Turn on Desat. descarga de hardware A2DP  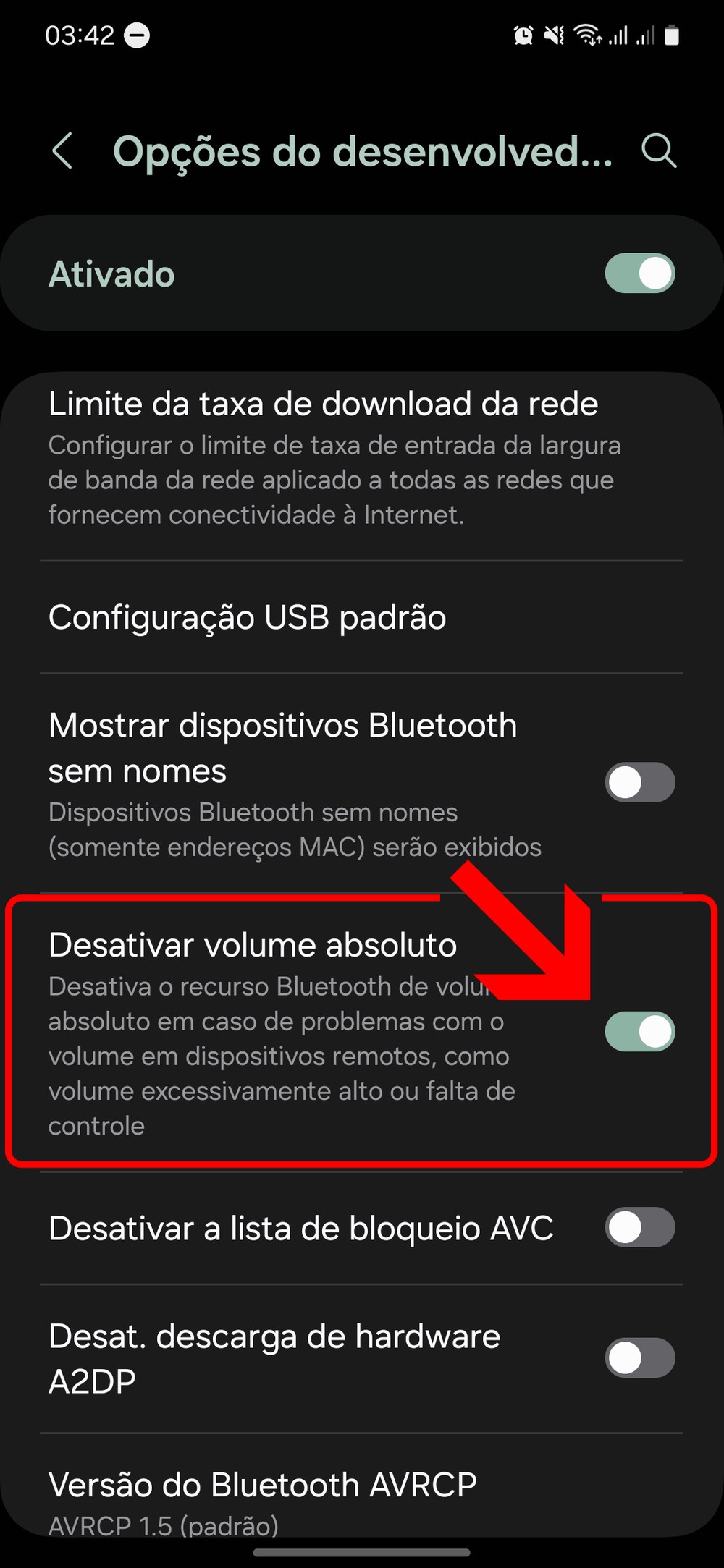639,1358
